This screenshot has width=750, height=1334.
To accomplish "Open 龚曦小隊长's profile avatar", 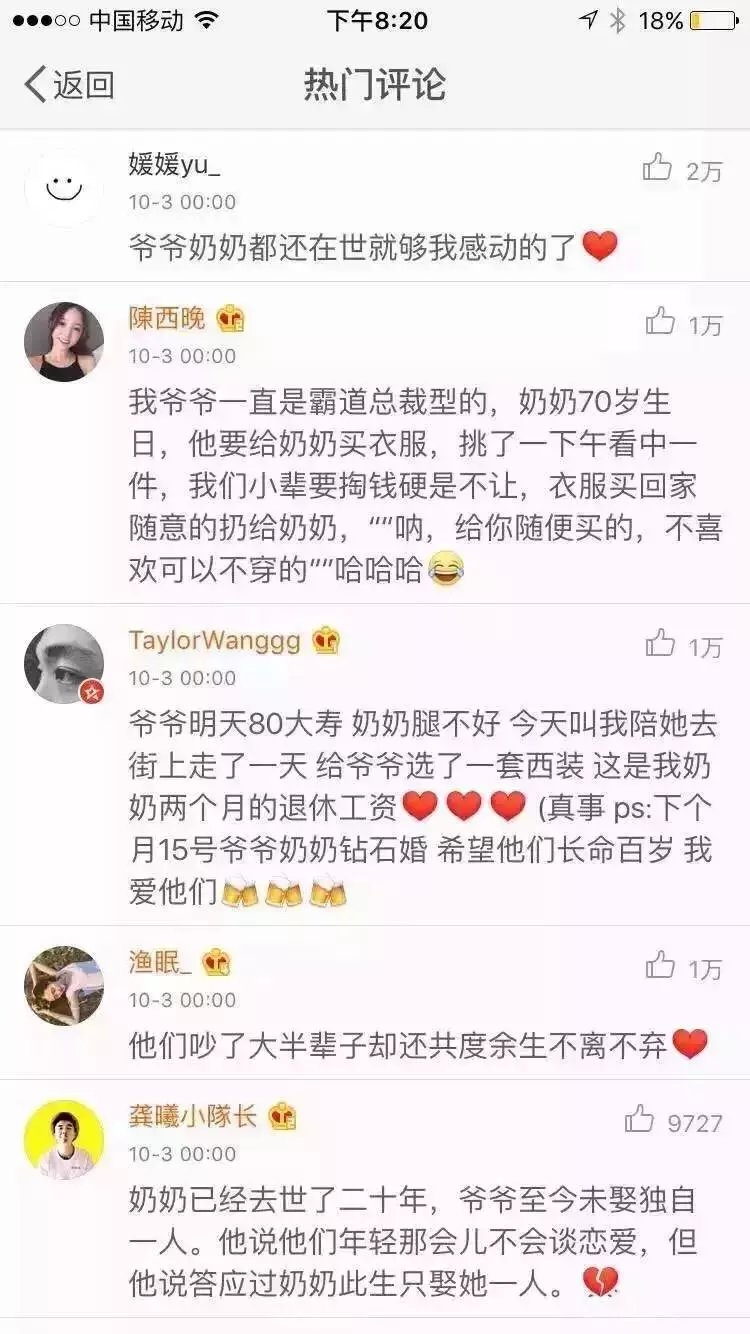I will 64,1140.
